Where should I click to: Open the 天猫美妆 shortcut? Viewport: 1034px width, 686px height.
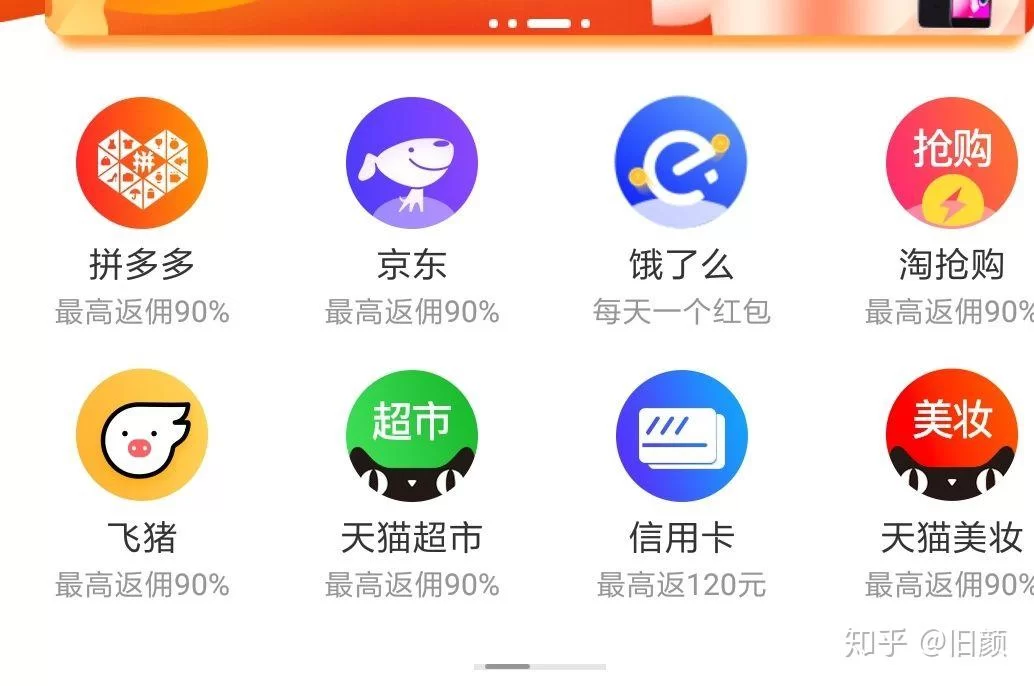click(x=951, y=435)
